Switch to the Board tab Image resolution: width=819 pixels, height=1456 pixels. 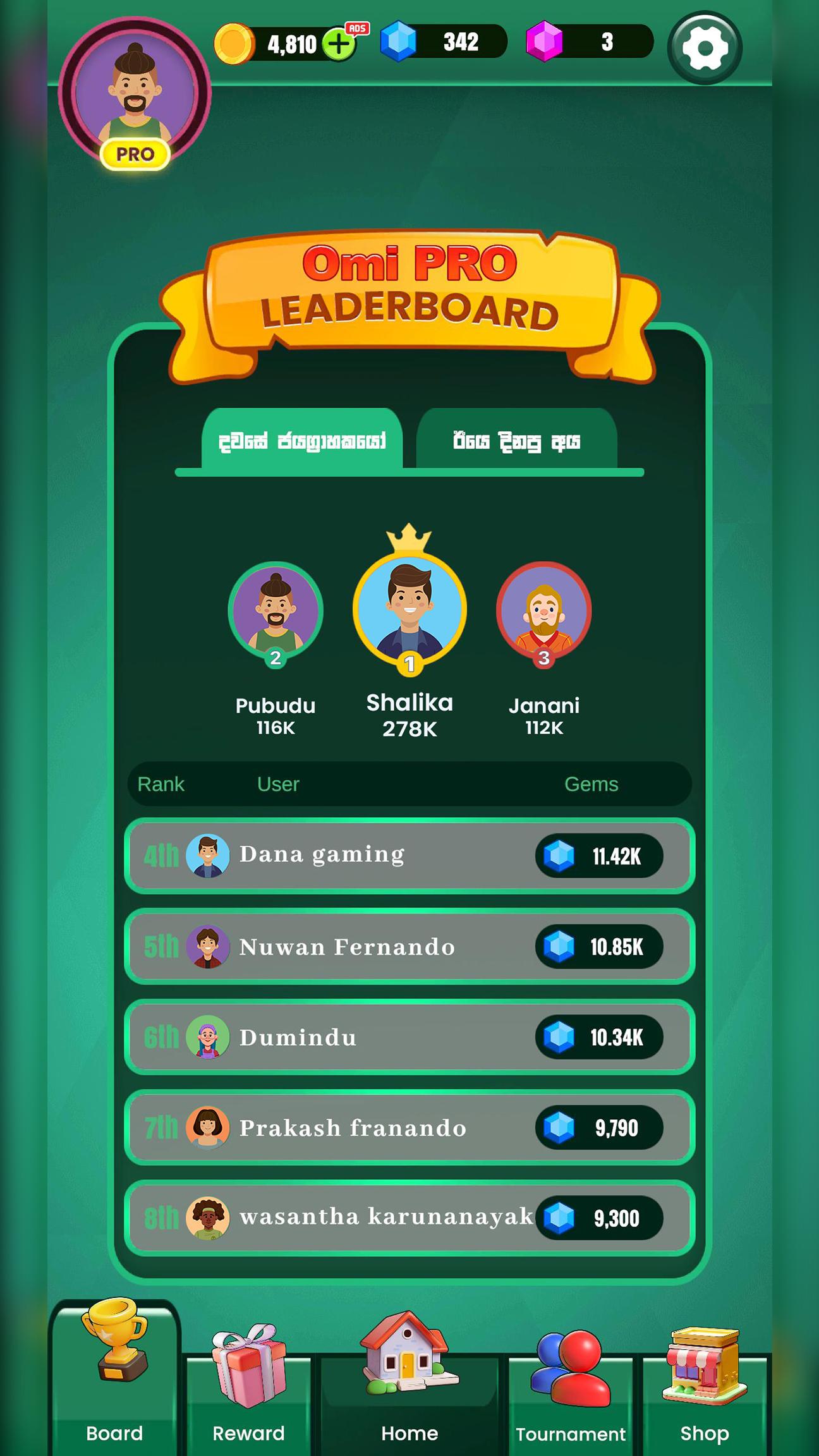point(114,1378)
